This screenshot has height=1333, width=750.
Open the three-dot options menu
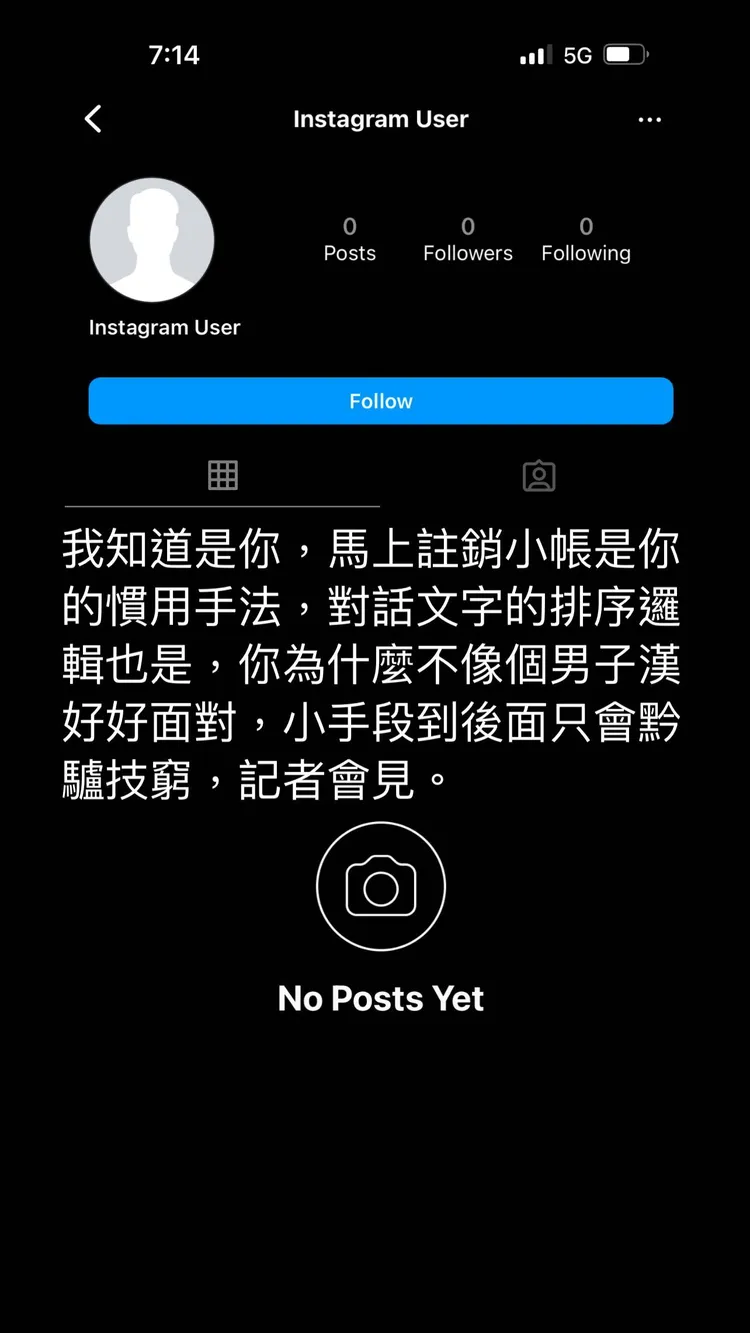coord(651,119)
